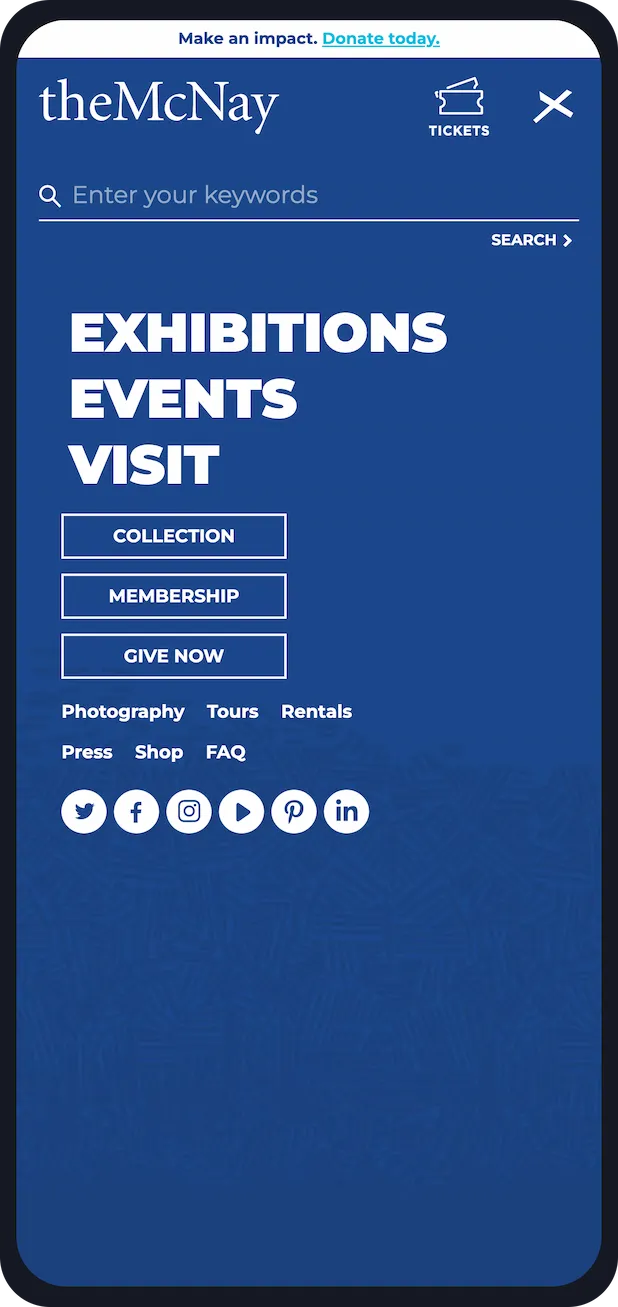The height and width of the screenshot is (1307, 618).
Task: Open the Press page
Action: click(x=87, y=752)
